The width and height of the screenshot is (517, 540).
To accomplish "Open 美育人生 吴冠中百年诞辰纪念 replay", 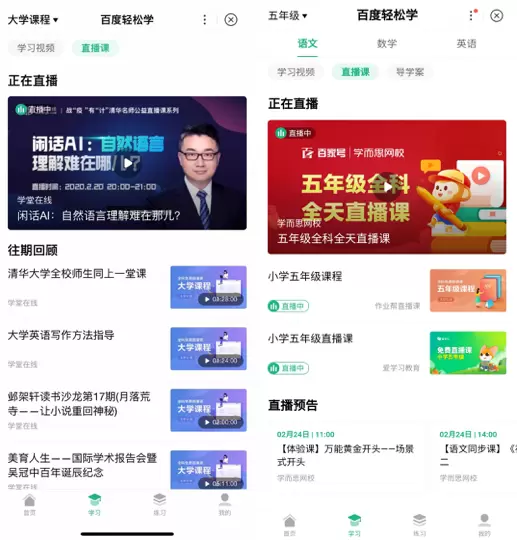I will (x=127, y=470).
